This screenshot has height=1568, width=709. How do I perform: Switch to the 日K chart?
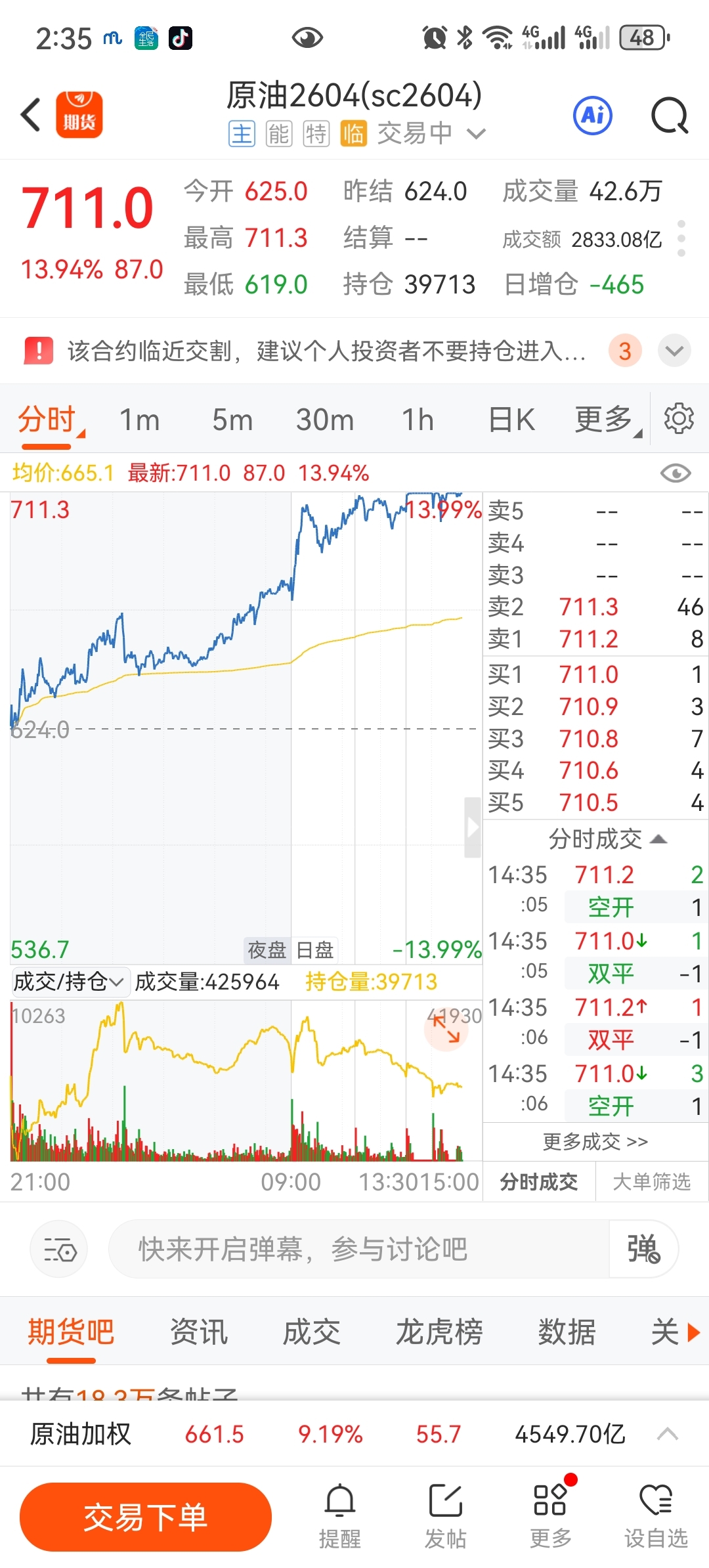[511, 420]
